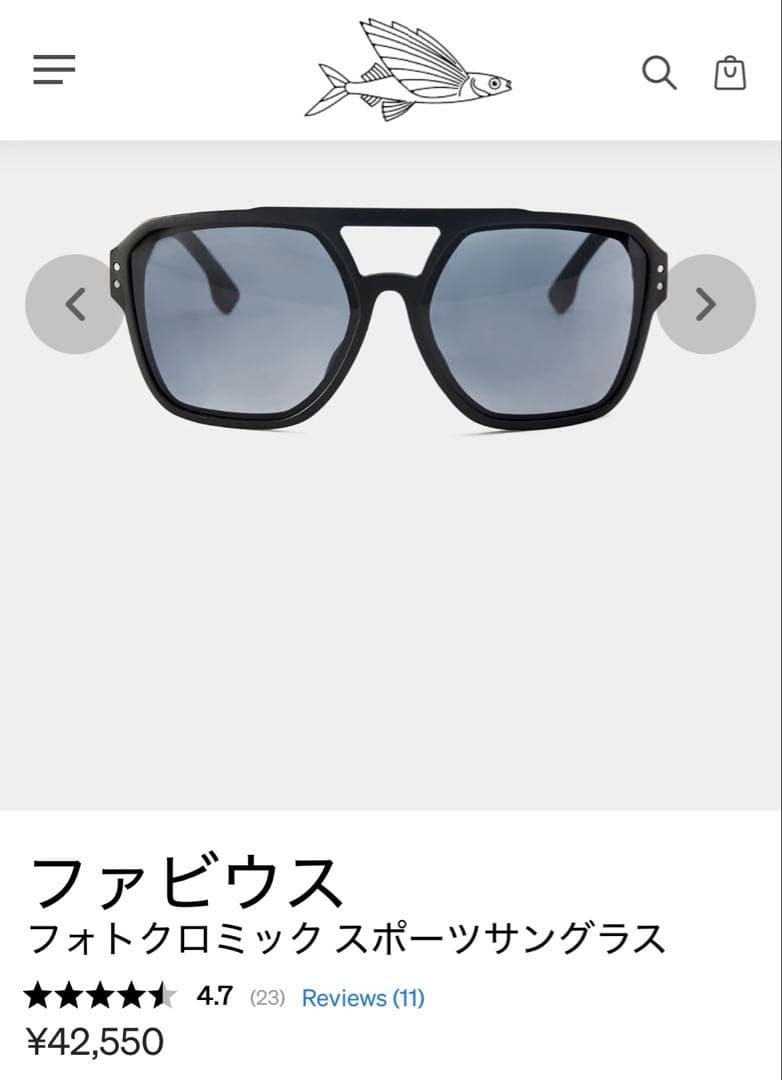
Task: Show the next product image
Action: [x=706, y=304]
